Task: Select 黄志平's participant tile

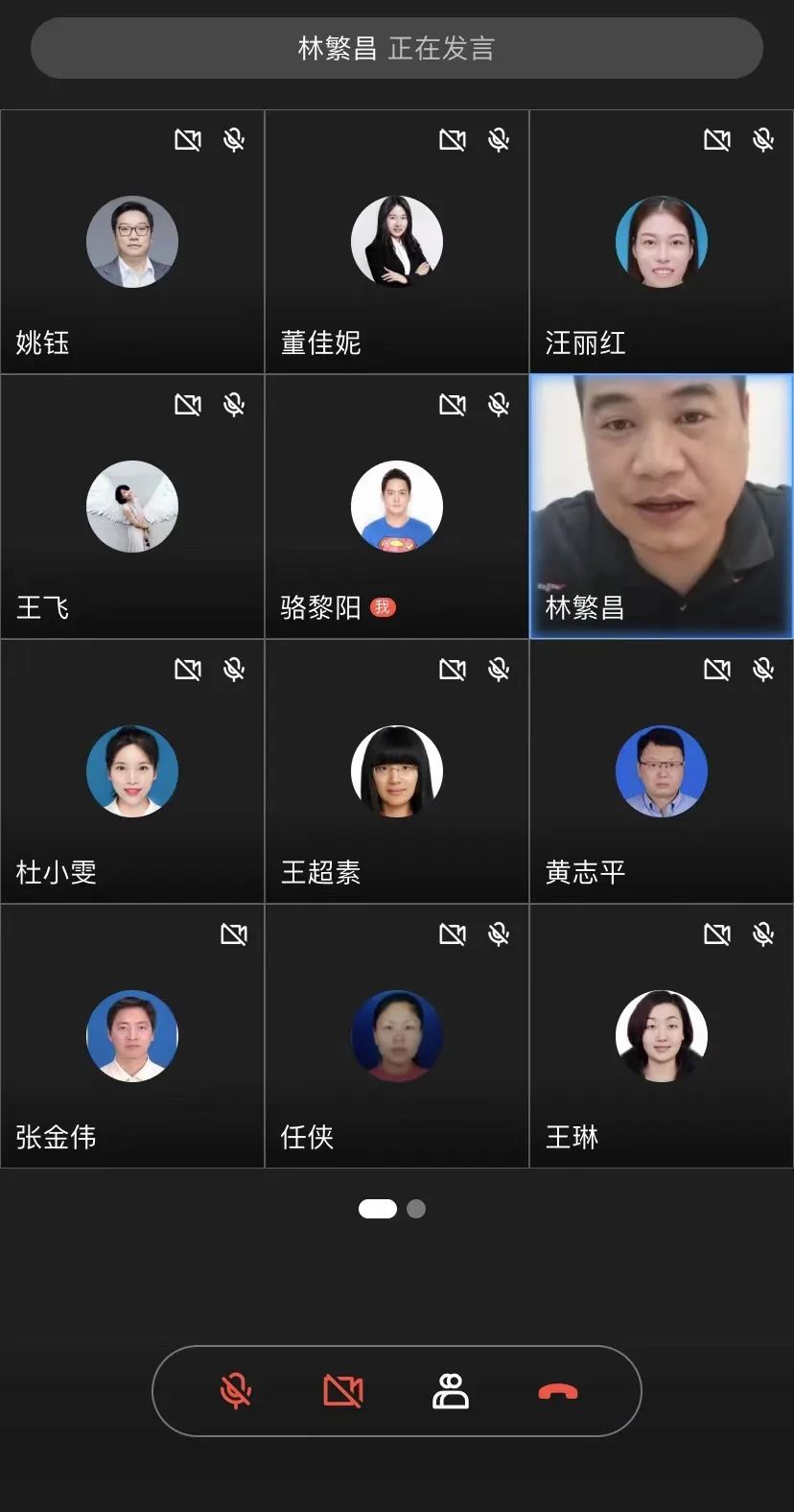Action: pos(662,771)
